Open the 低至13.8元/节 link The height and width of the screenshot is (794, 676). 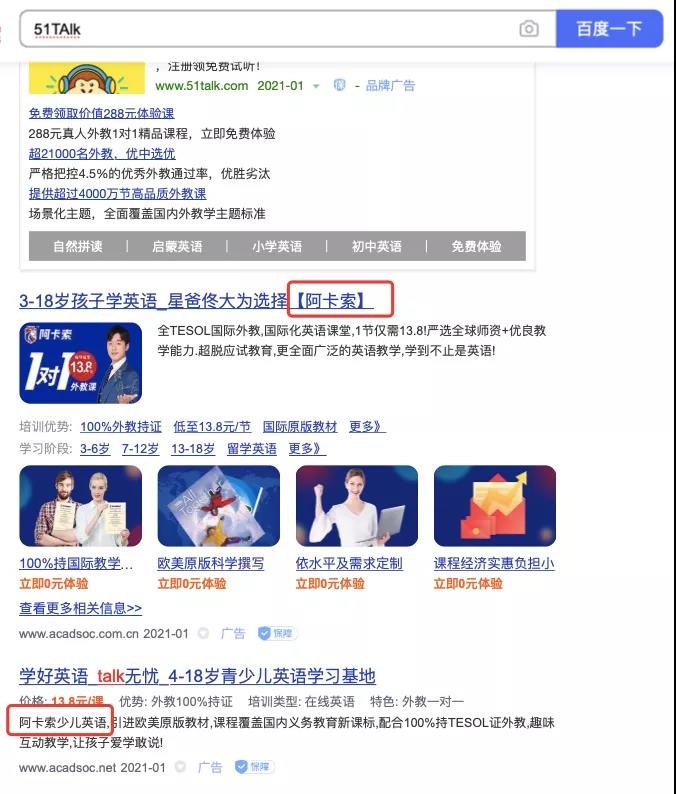[x=212, y=426]
